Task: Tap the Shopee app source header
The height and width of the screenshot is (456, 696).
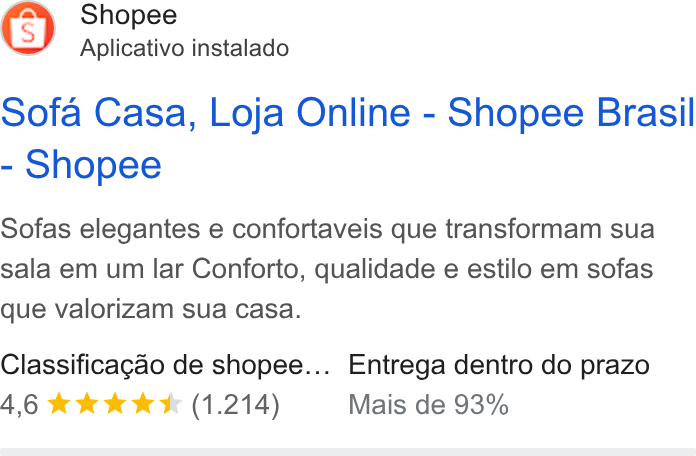Action: click(145, 30)
